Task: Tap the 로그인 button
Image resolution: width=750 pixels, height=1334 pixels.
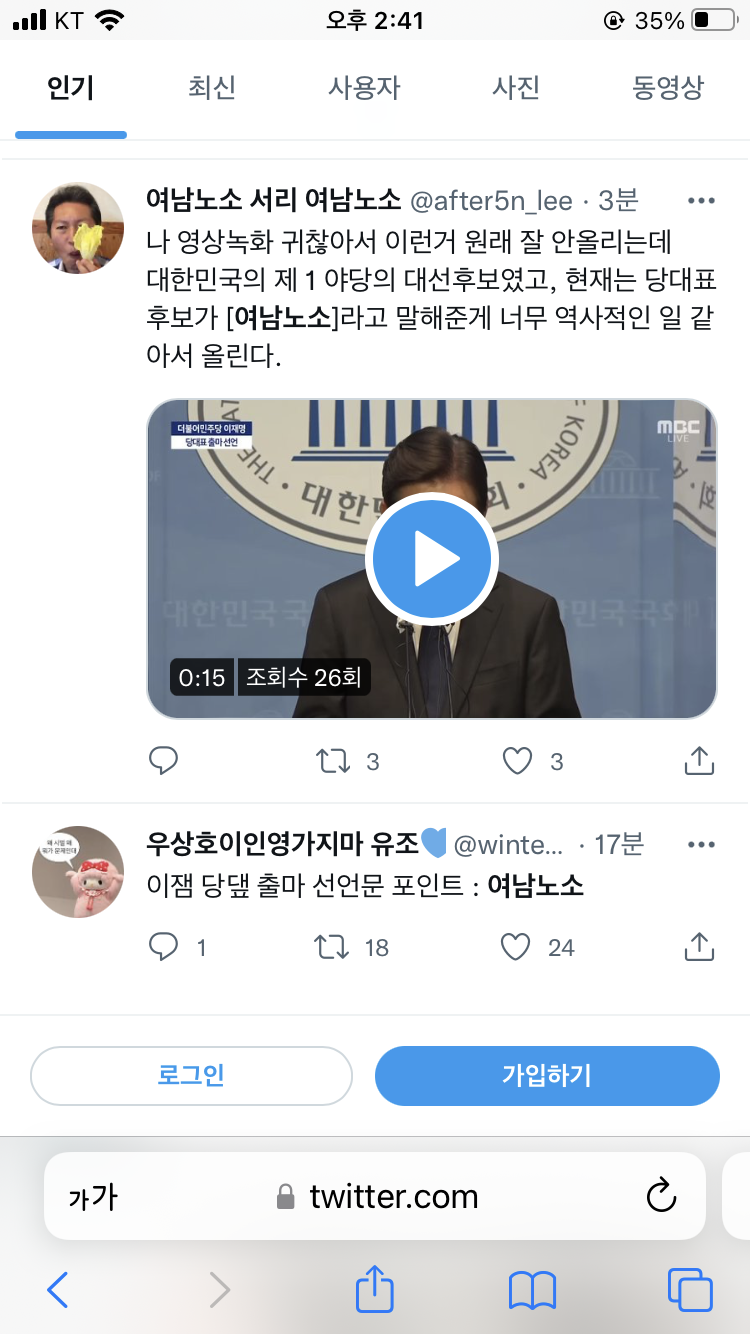Action: click(191, 1076)
